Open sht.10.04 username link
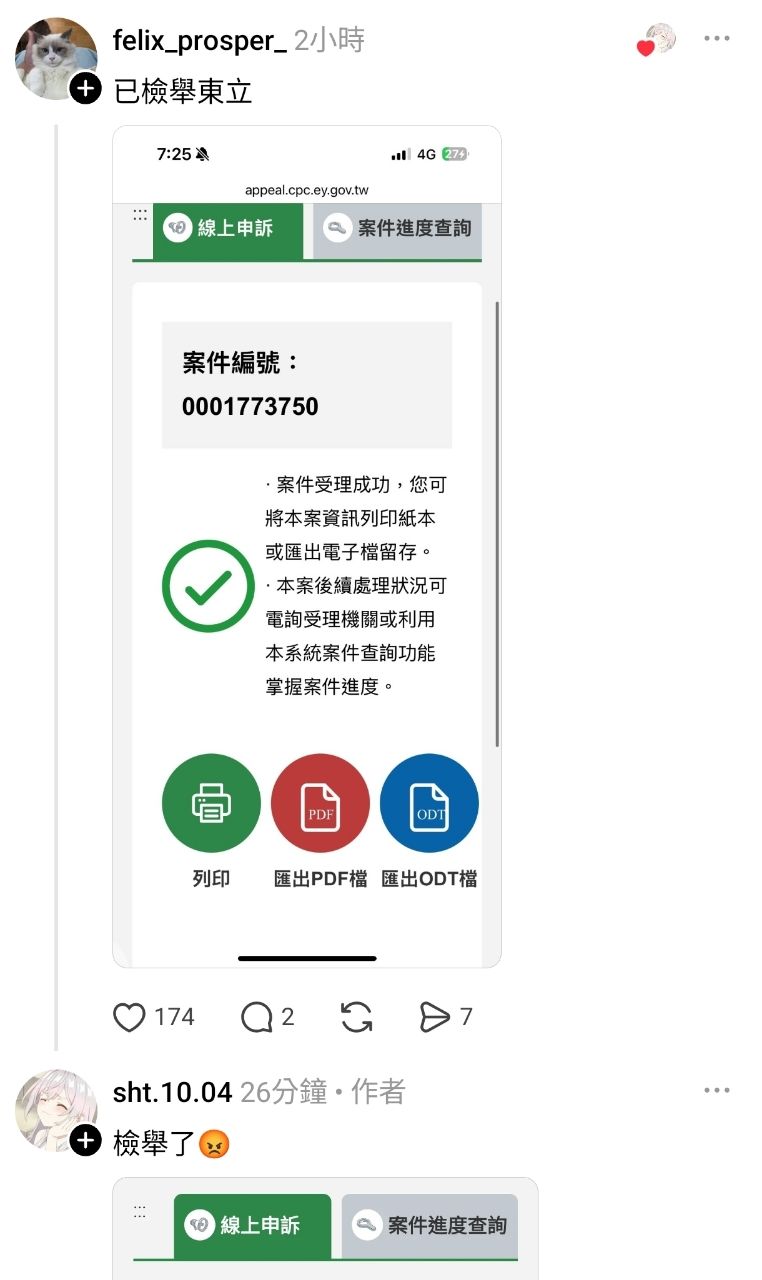The width and height of the screenshot is (762, 1280). point(172,1092)
